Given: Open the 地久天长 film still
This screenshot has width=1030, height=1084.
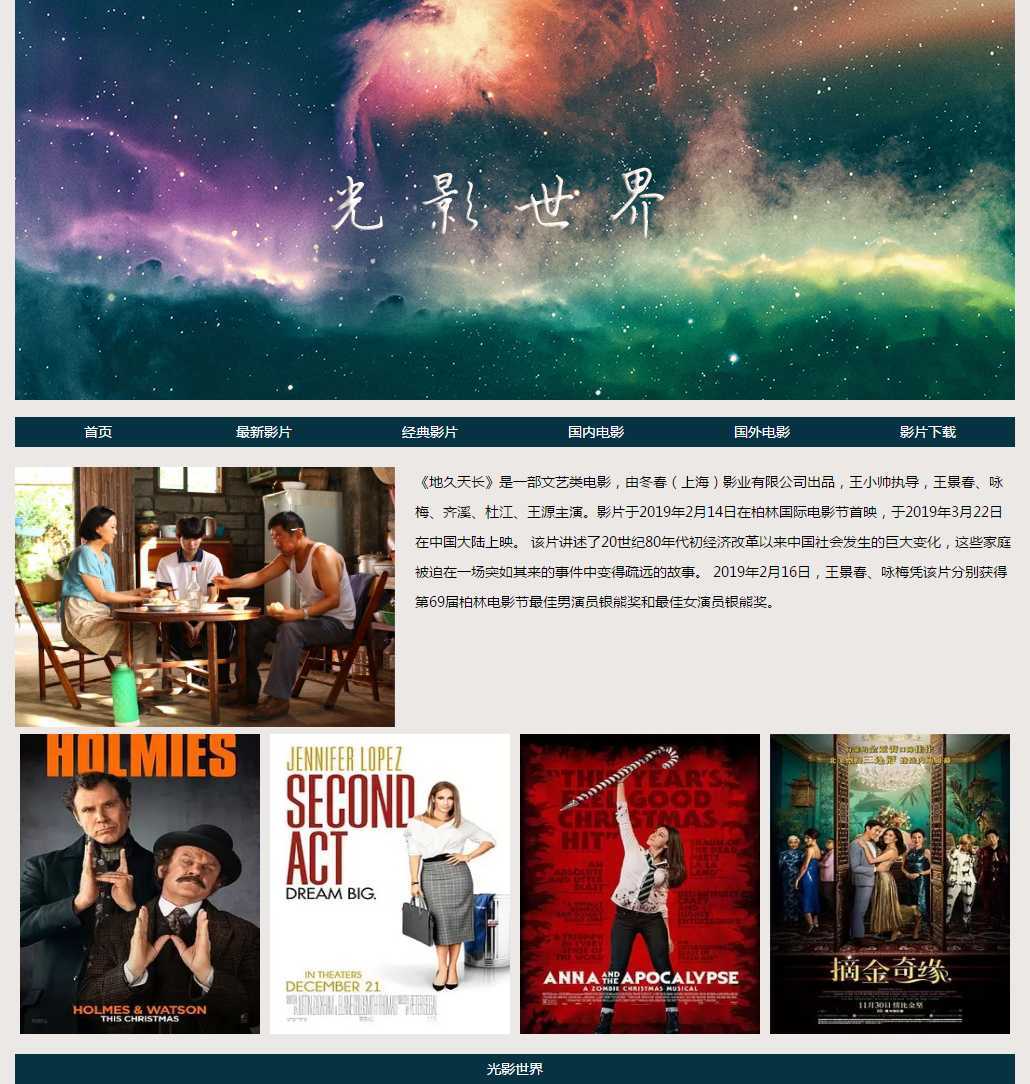Looking at the screenshot, I should [205, 596].
